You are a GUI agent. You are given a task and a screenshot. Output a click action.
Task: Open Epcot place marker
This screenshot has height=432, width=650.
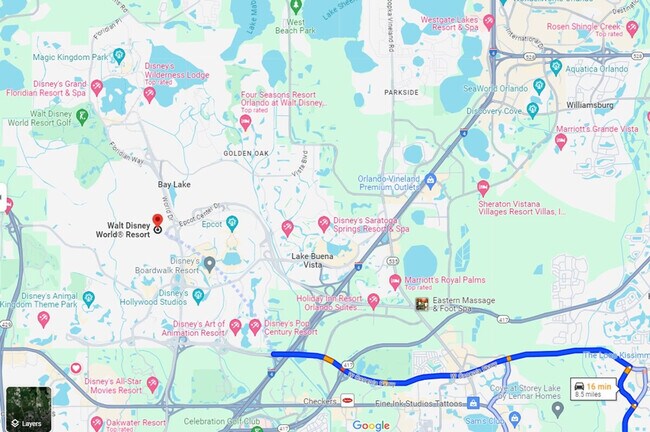tap(231, 223)
